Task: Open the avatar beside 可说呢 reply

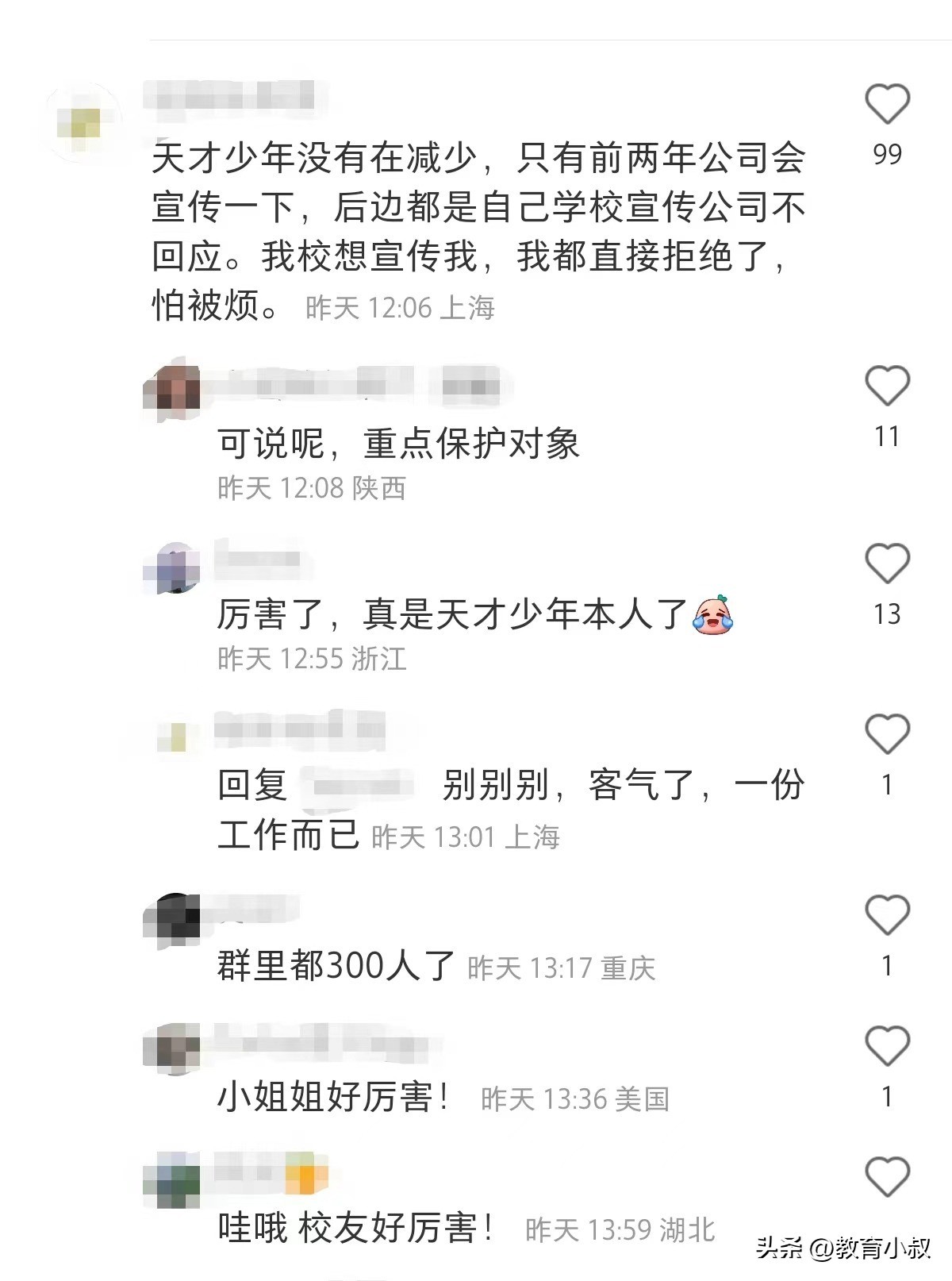Action: [x=173, y=392]
